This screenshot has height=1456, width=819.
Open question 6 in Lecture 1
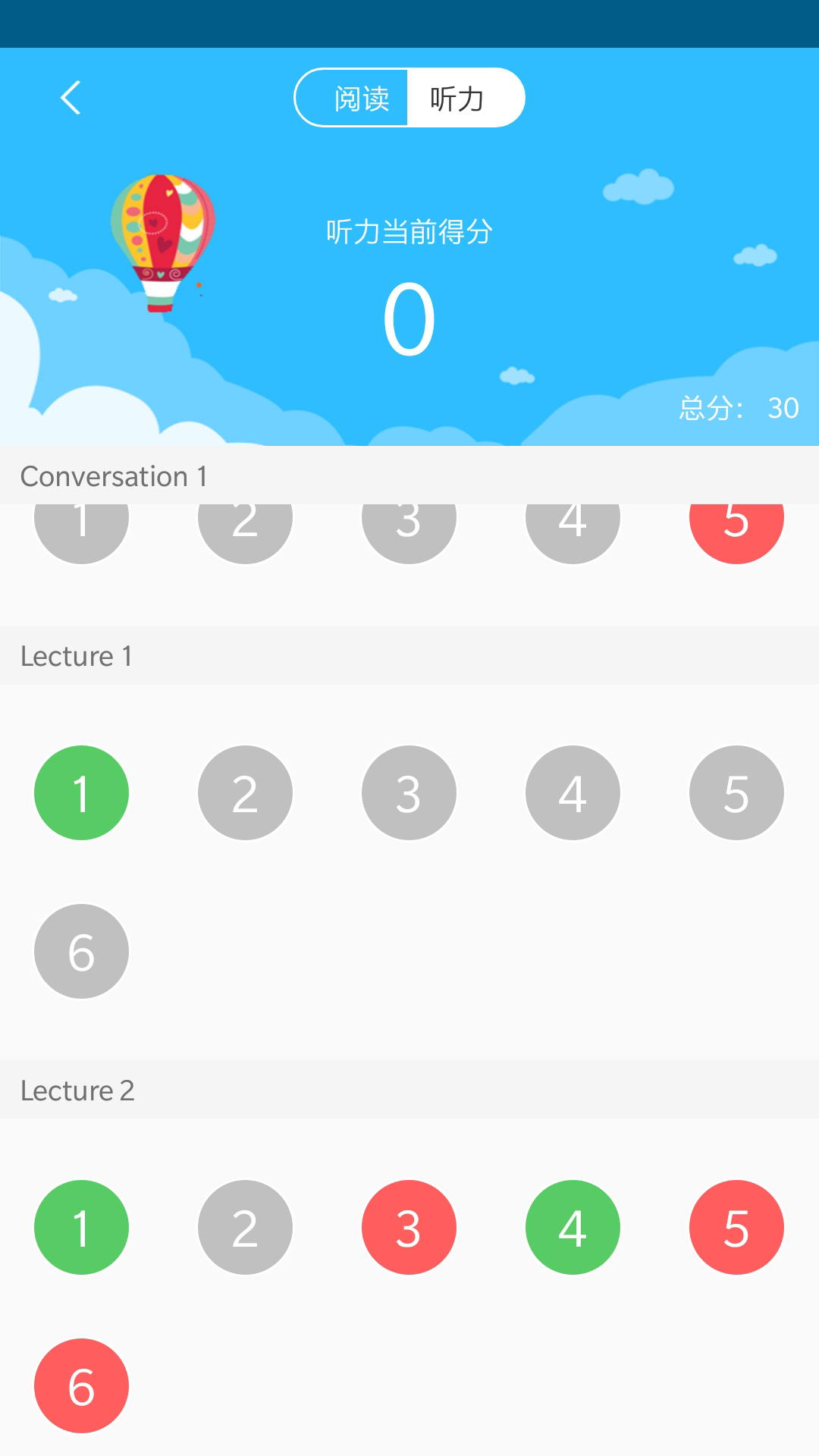point(81,951)
